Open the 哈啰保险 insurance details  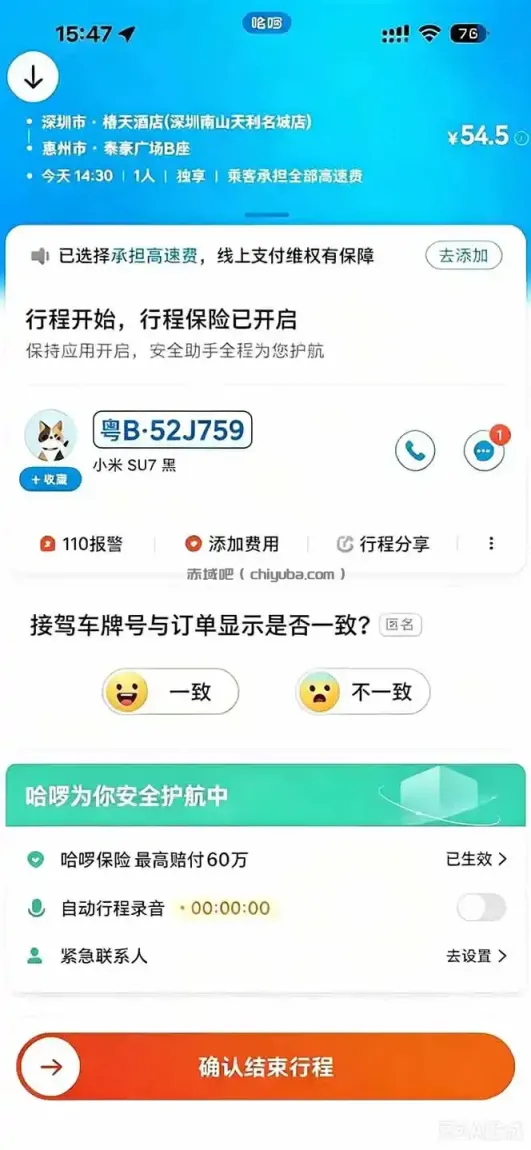tap(266, 860)
